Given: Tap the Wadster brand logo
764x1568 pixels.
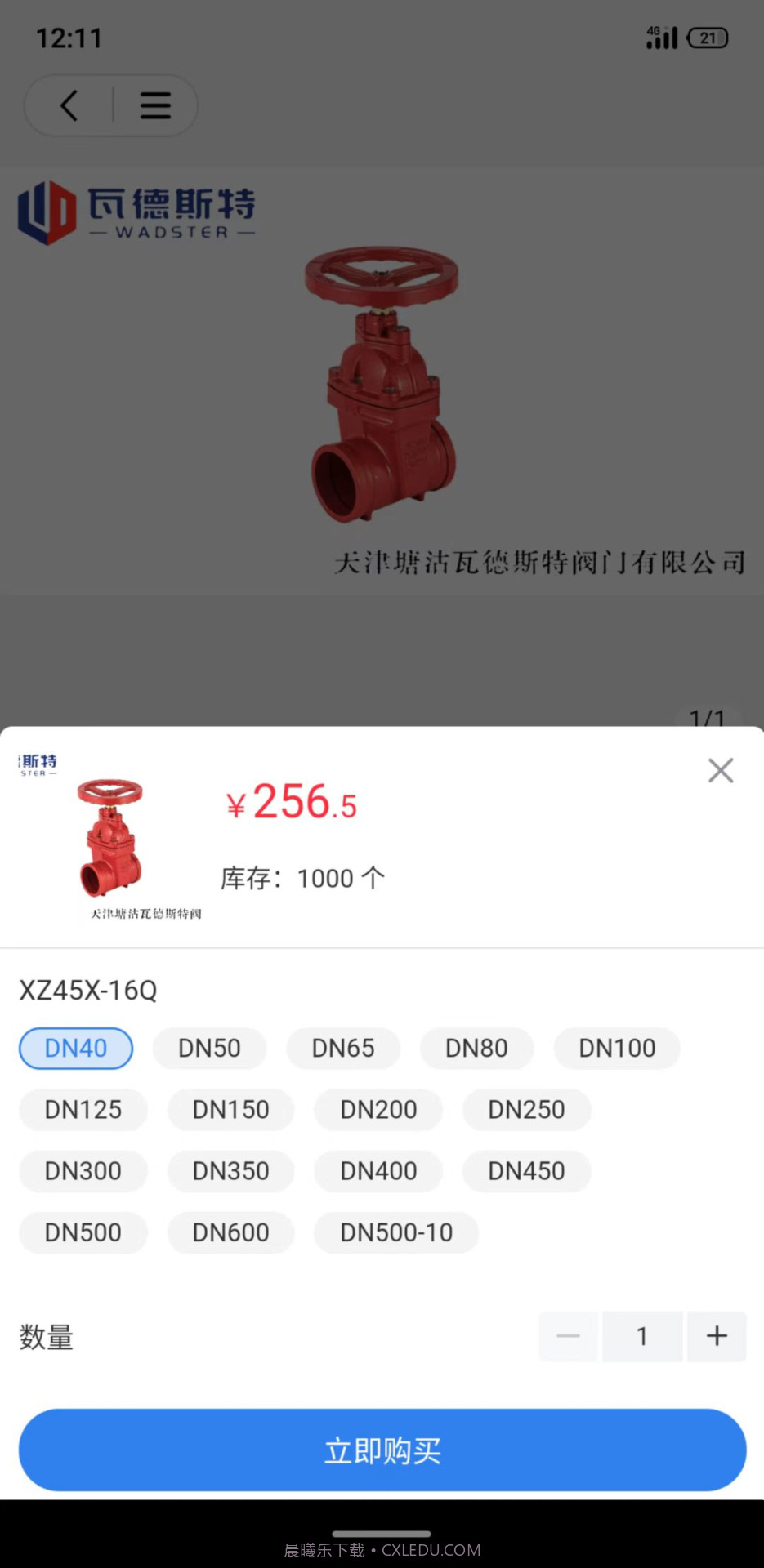Looking at the screenshot, I should (137, 211).
